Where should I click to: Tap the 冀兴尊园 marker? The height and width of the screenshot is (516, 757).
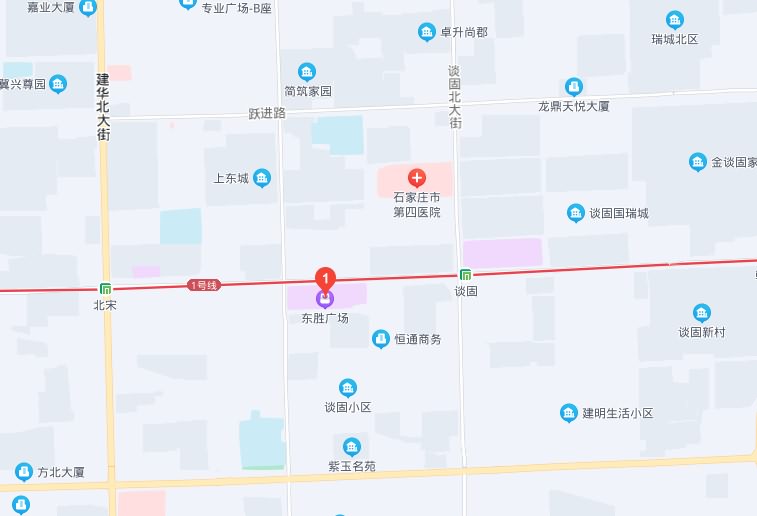point(58,84)
